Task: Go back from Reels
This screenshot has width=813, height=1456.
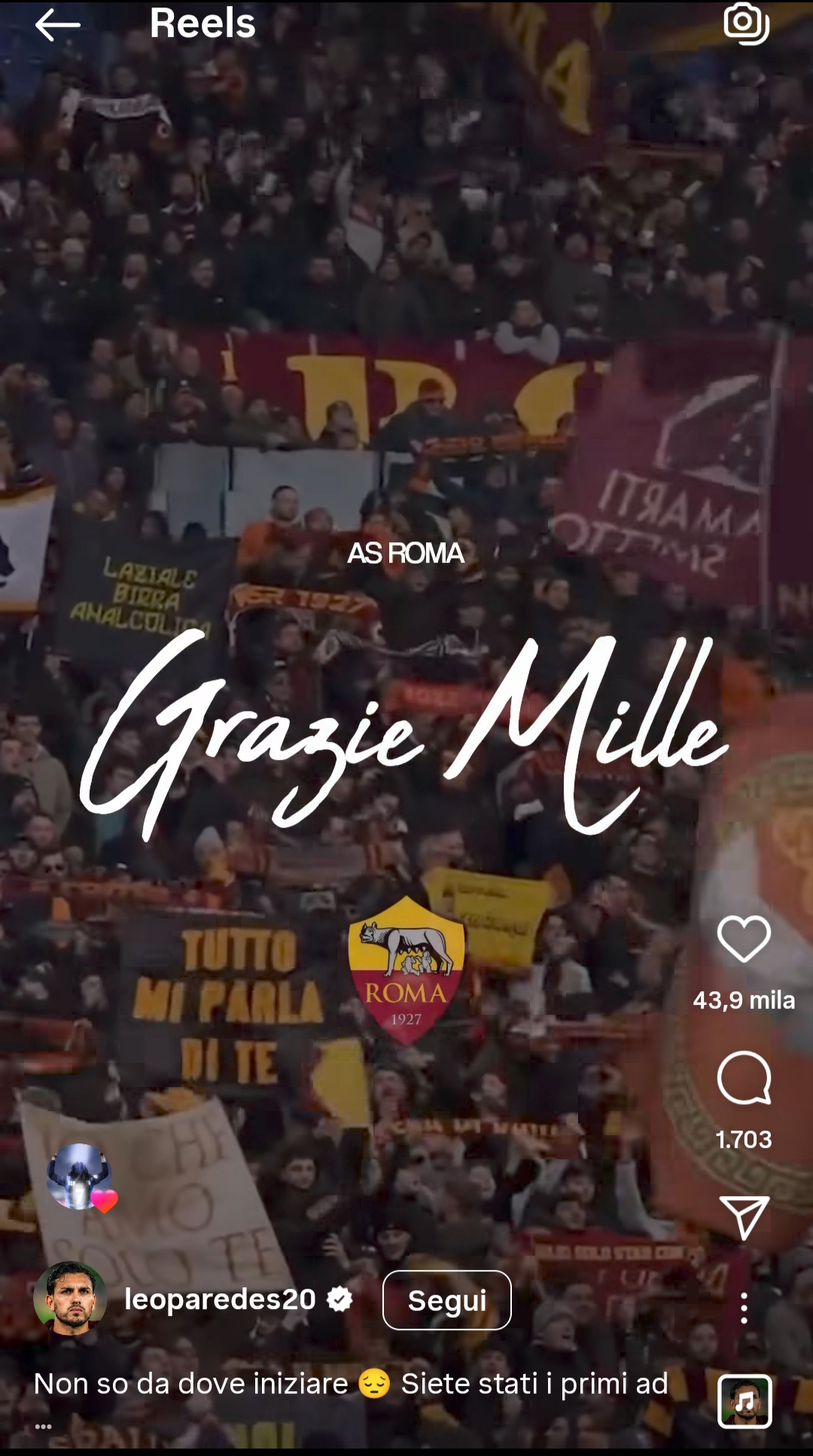Action: point(57,26)
